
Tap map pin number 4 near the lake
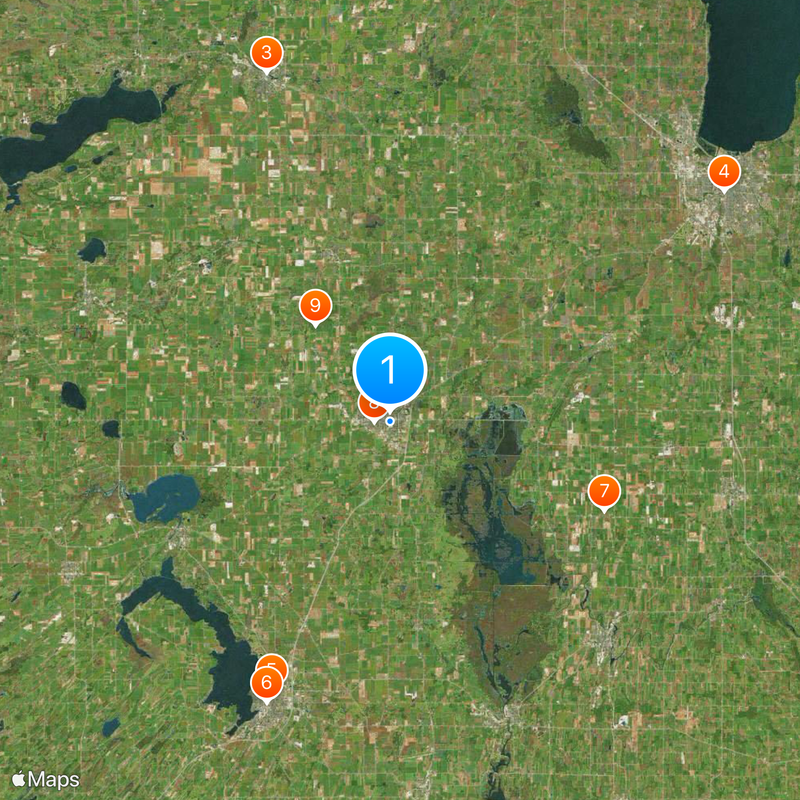click(723, 171)
